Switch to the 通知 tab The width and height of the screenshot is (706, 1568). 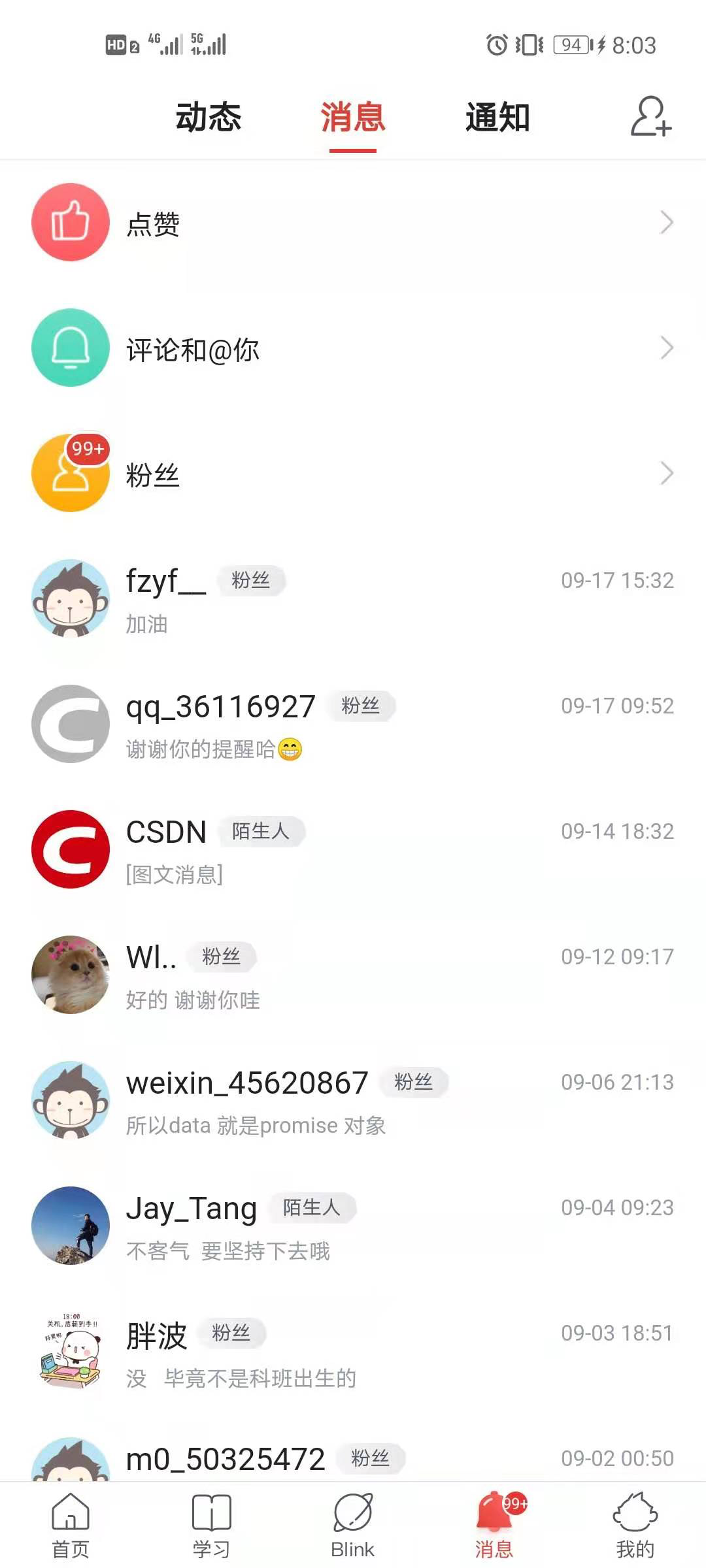(x=497, y=118)
